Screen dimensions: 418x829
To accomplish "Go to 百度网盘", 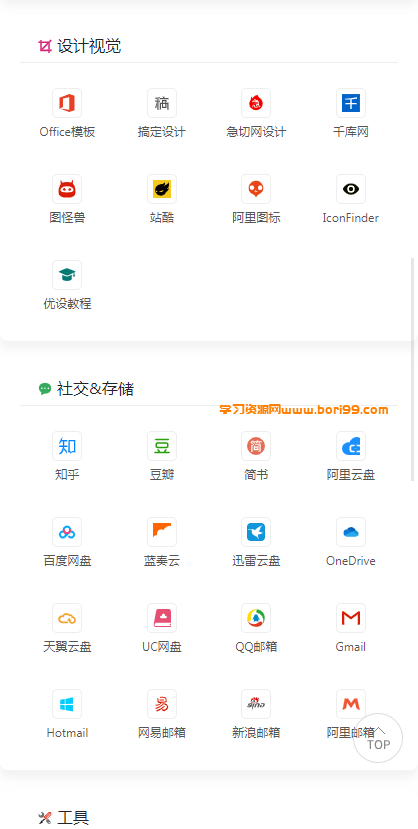I will 67,543.
